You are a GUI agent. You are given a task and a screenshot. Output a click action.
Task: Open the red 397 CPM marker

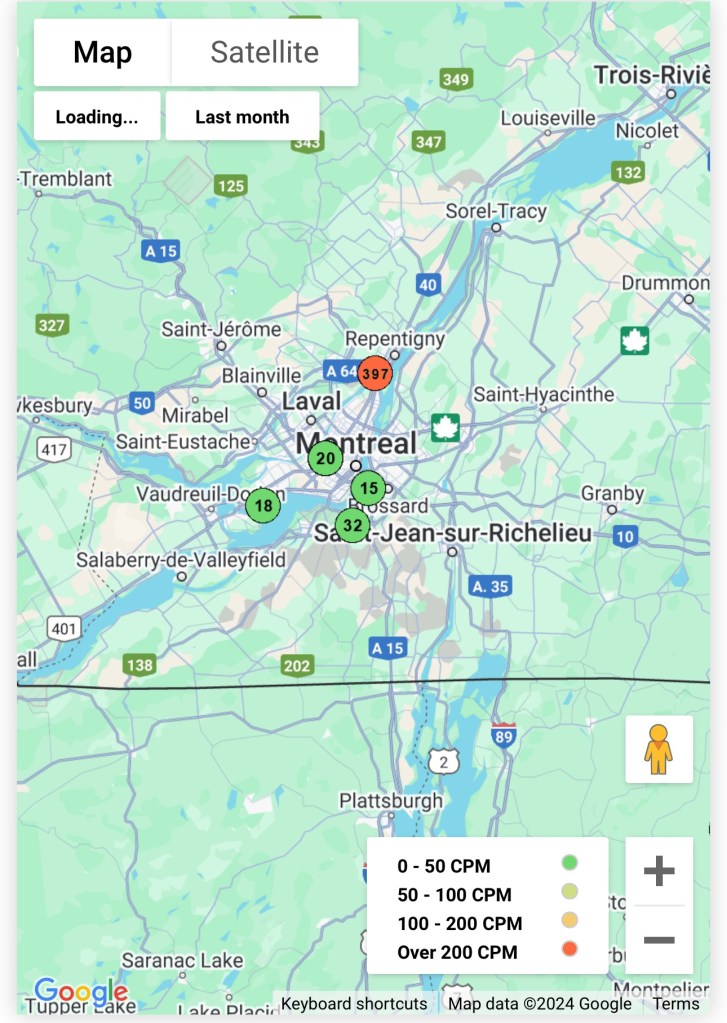[375, 374]
